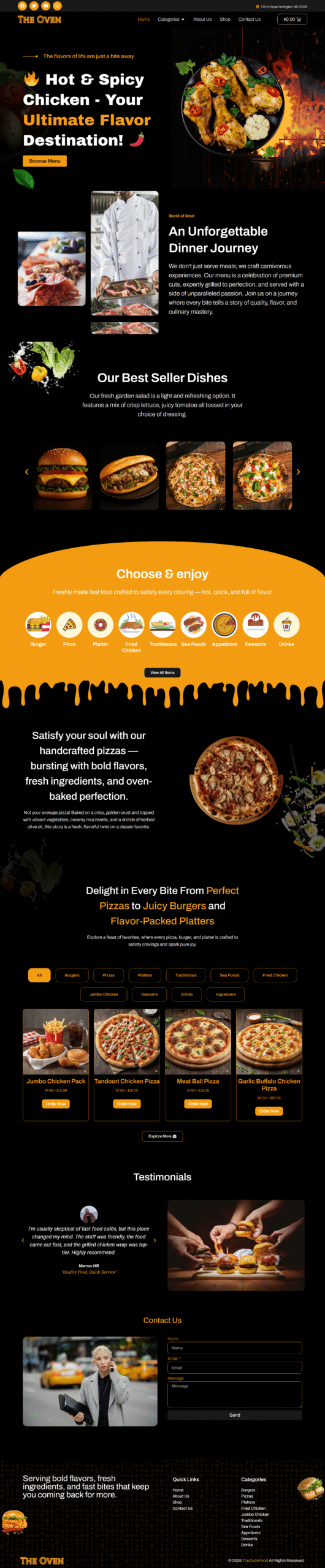Tap the Browse Menu button

45,161
